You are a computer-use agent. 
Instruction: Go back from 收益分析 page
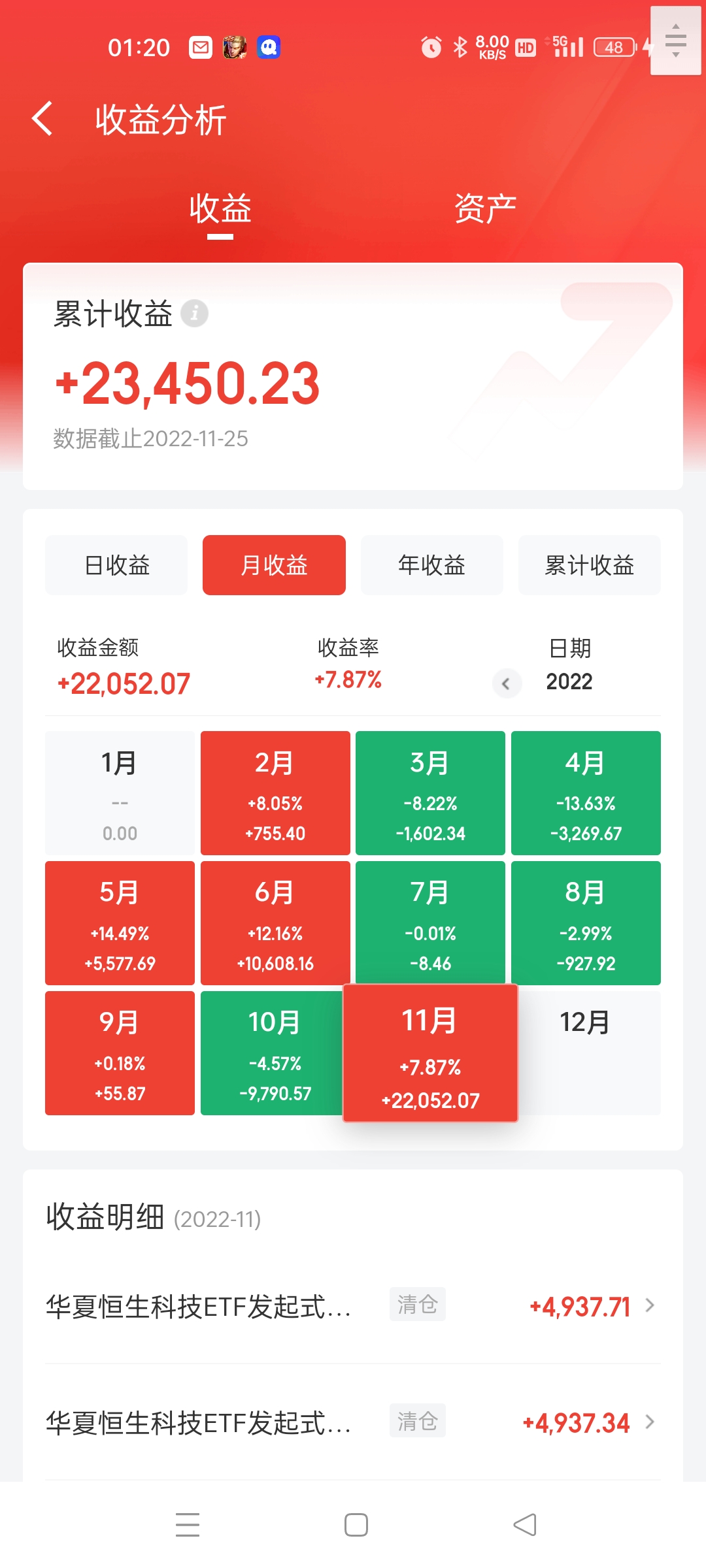point(42,119)
